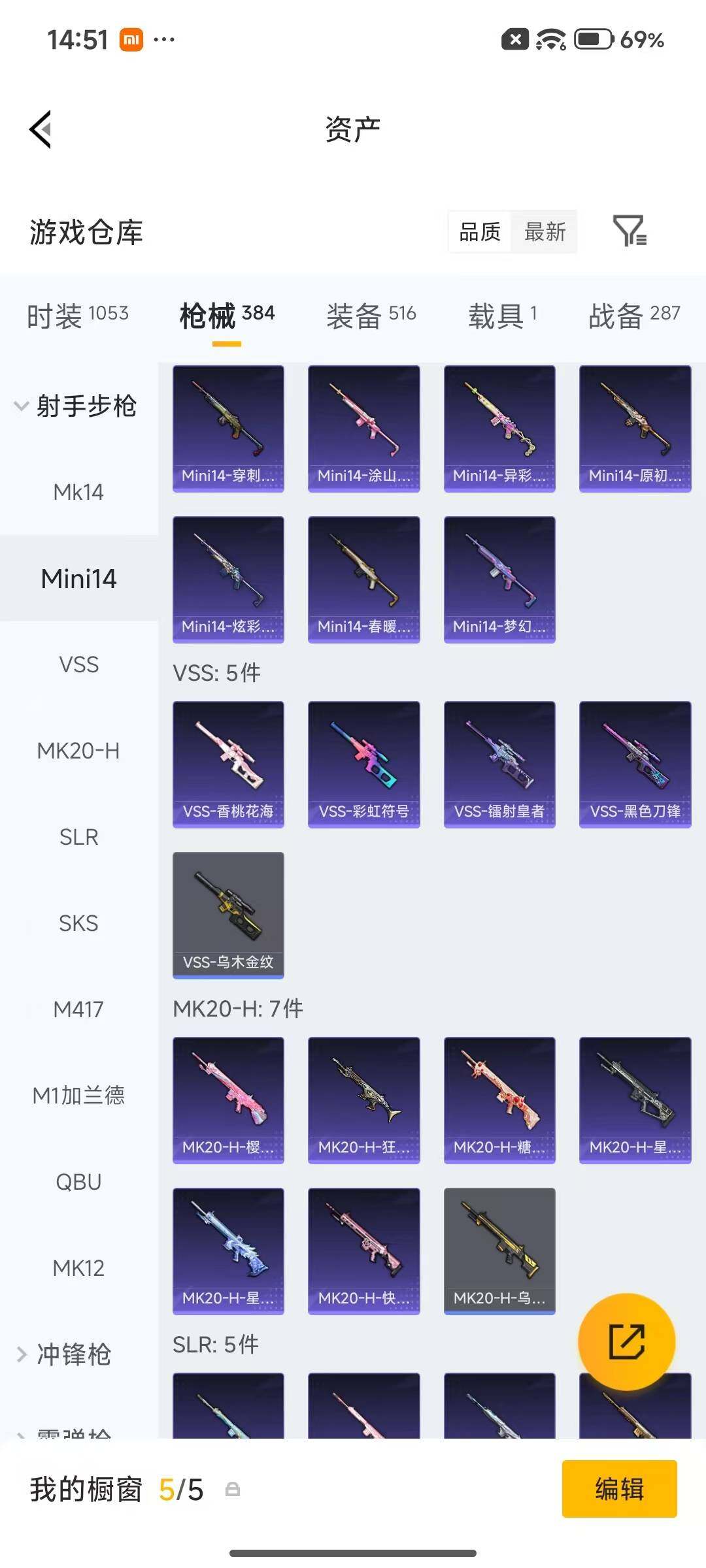View the VSS-乌木金纹 item
Screen dimensions: 706x1568
228,915
